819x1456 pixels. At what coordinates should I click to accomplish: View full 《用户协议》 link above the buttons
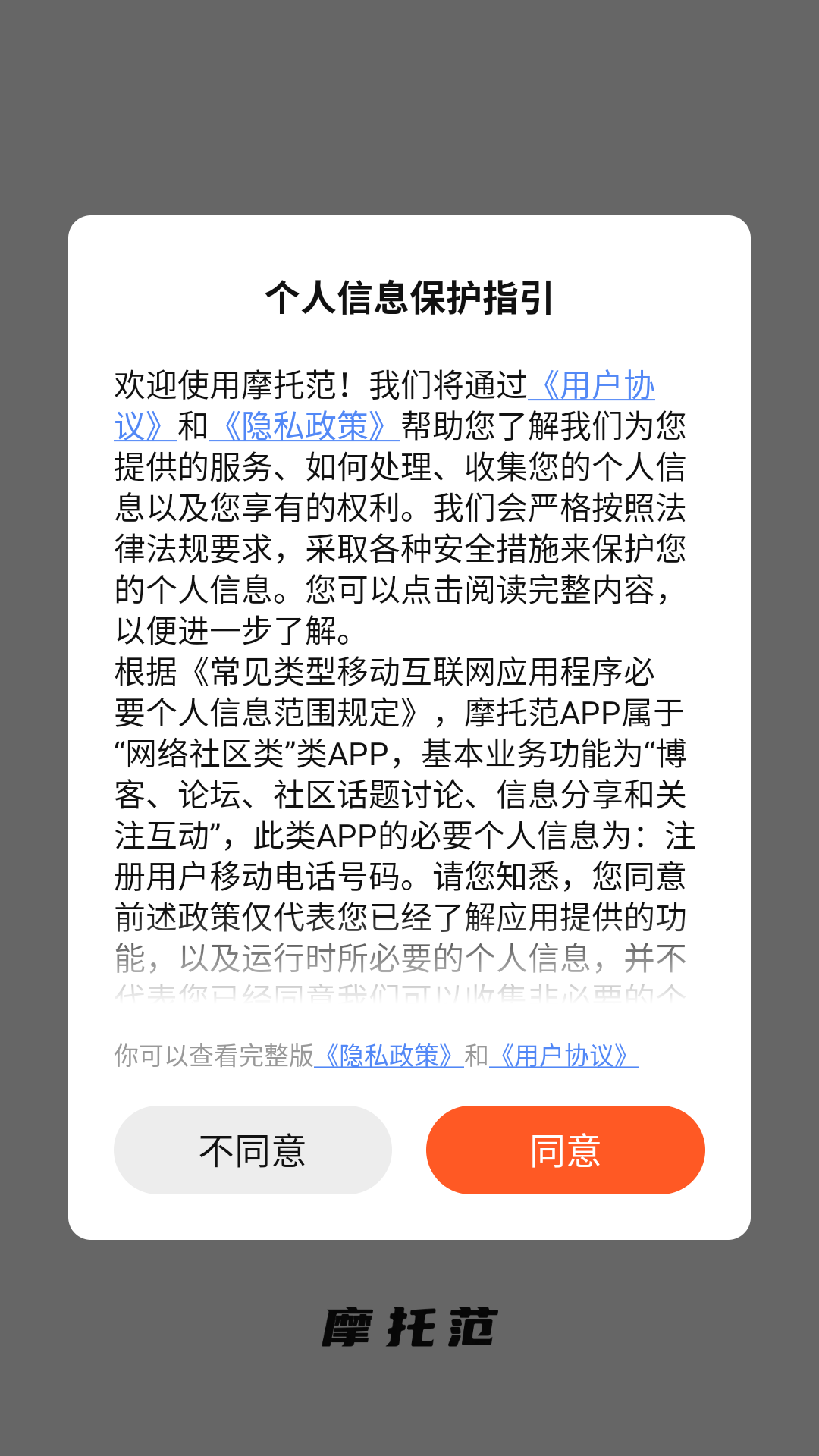(563, 1055)
